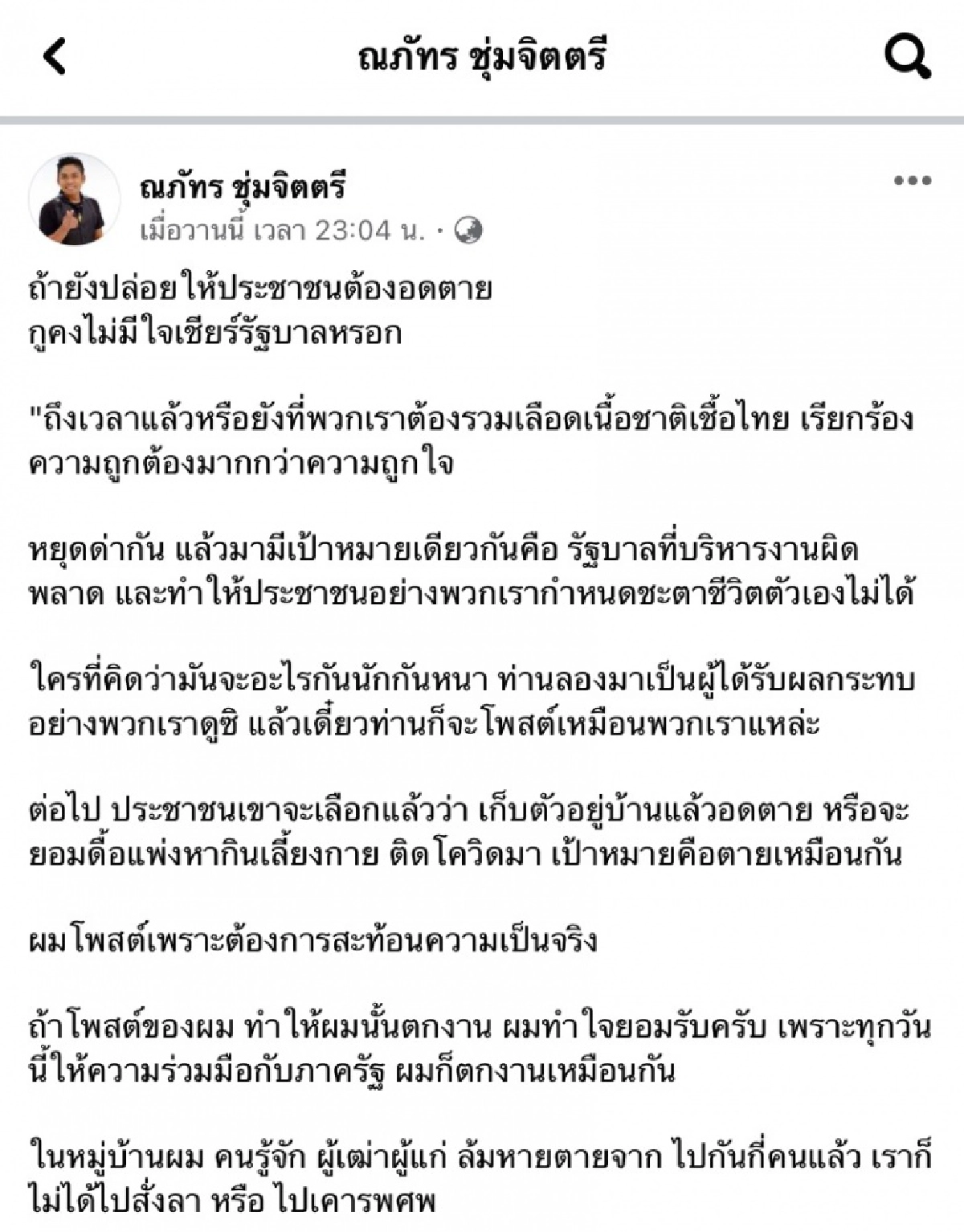Open search with the magnifier icon
Screen dimensions: 964x1232
(907, 56)
